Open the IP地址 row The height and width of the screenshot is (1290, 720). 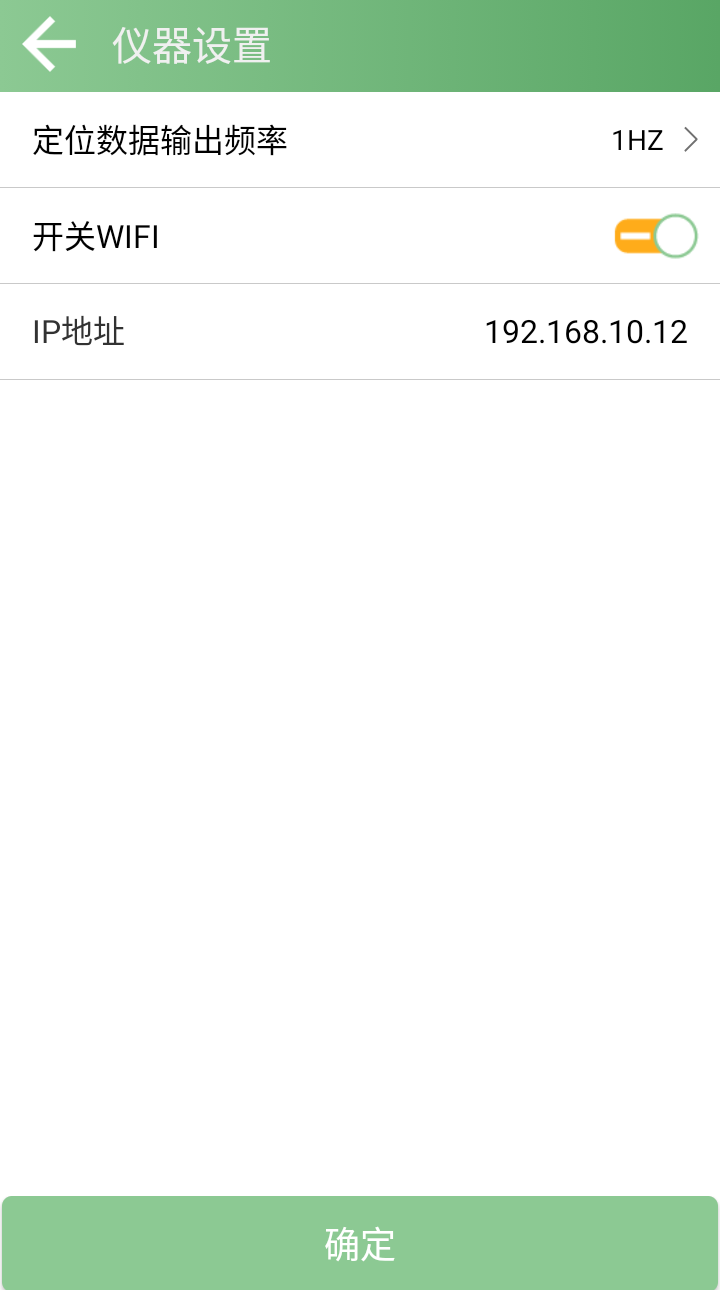(x=360, y=332)
